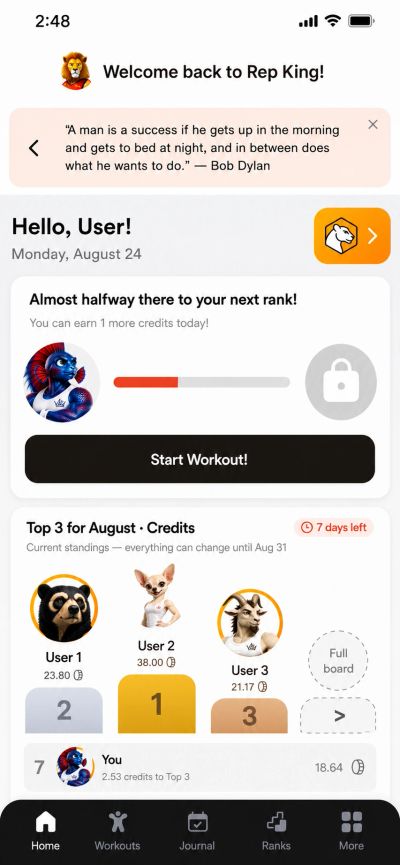Dismiss the Bob Dylan quote banner

coord(373,125)
